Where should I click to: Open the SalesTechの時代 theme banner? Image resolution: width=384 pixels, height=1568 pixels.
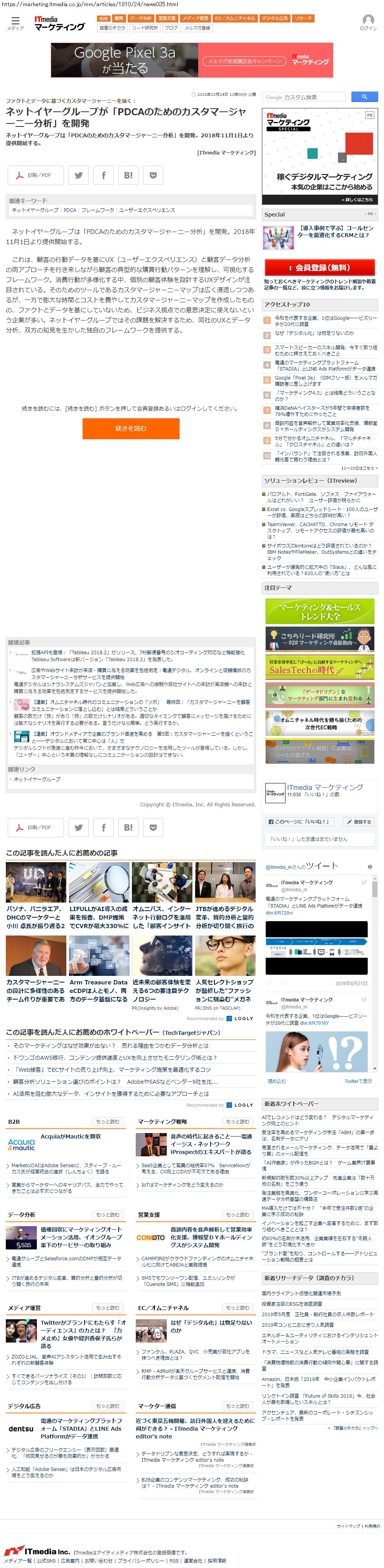320,668
